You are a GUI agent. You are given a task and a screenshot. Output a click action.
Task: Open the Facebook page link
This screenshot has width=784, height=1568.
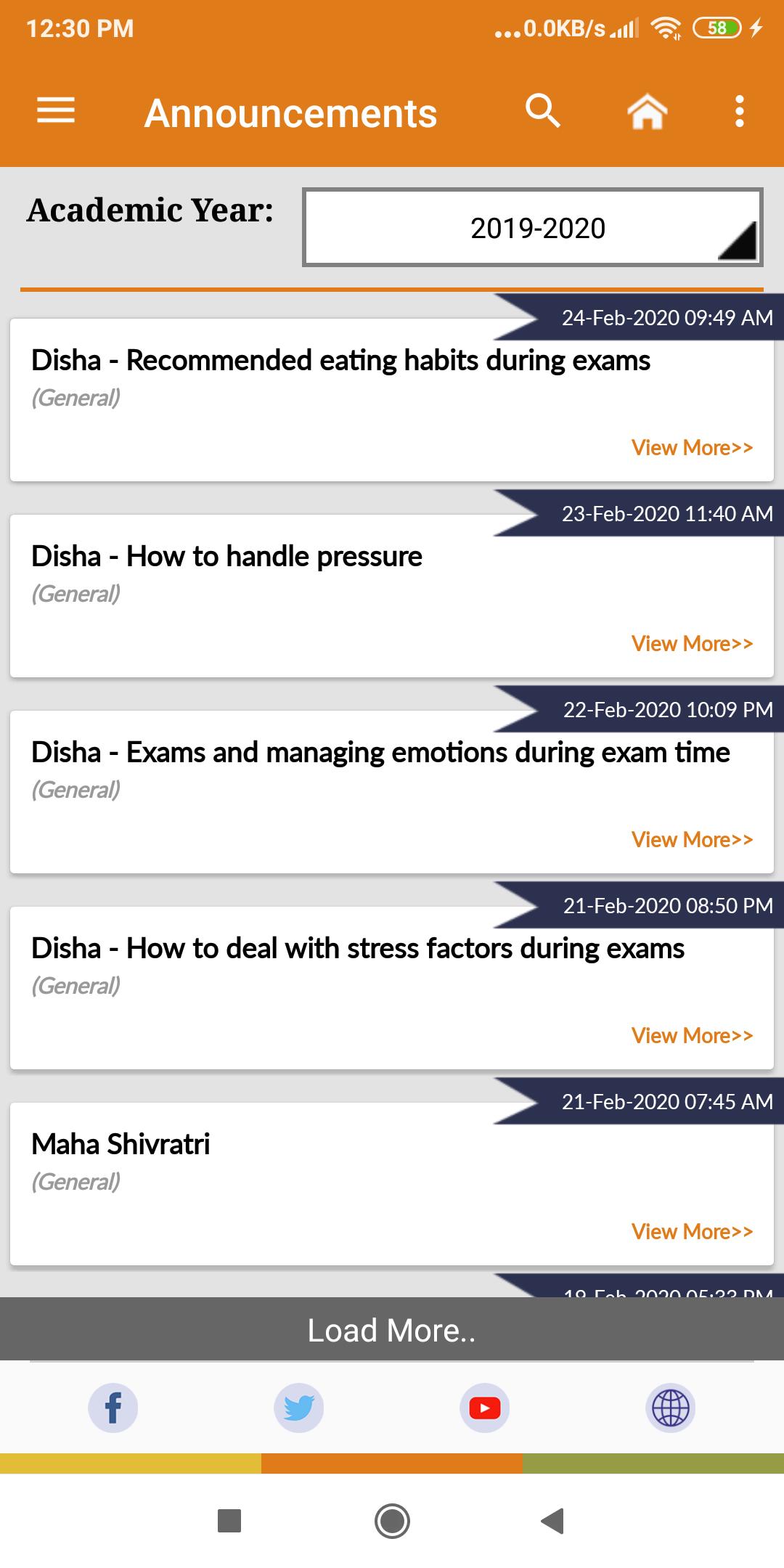coord(113,1408)
